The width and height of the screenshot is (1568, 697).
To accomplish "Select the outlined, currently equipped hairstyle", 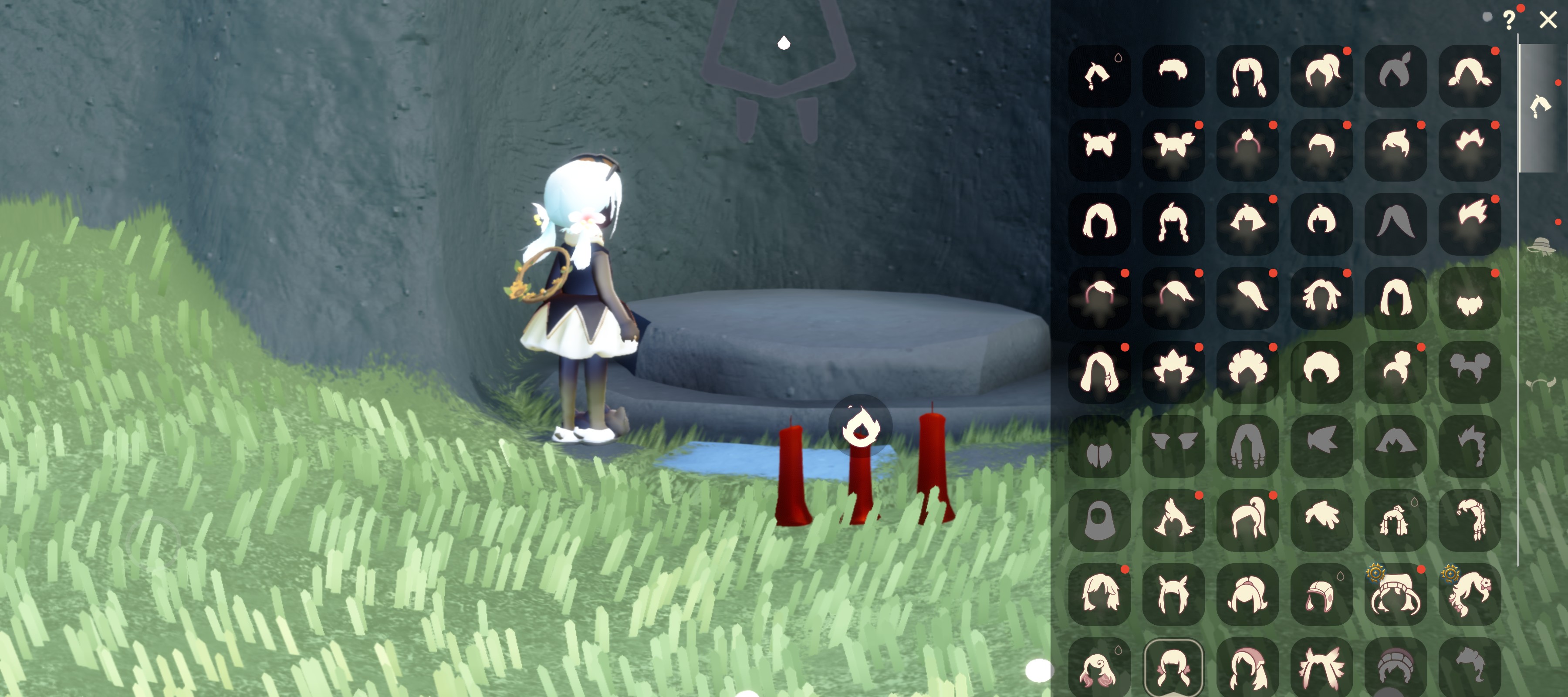I will coord(1173,668).
